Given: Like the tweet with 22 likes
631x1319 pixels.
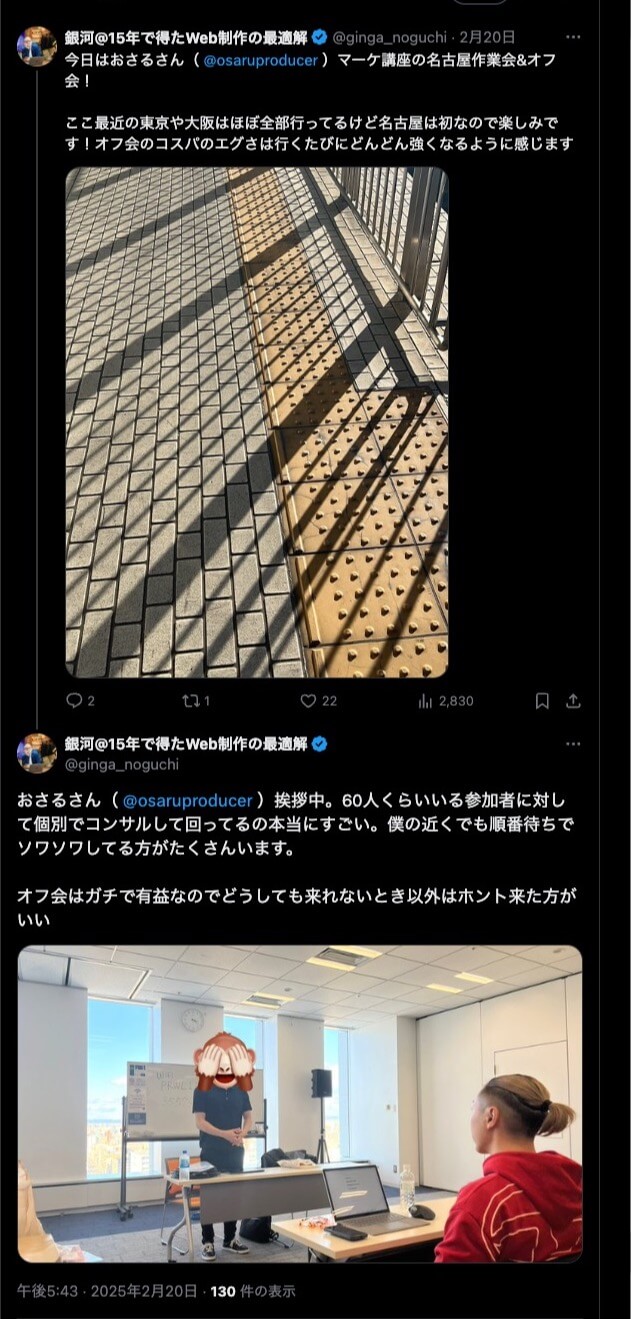Looking at the screenshot, I should point(309,701).
